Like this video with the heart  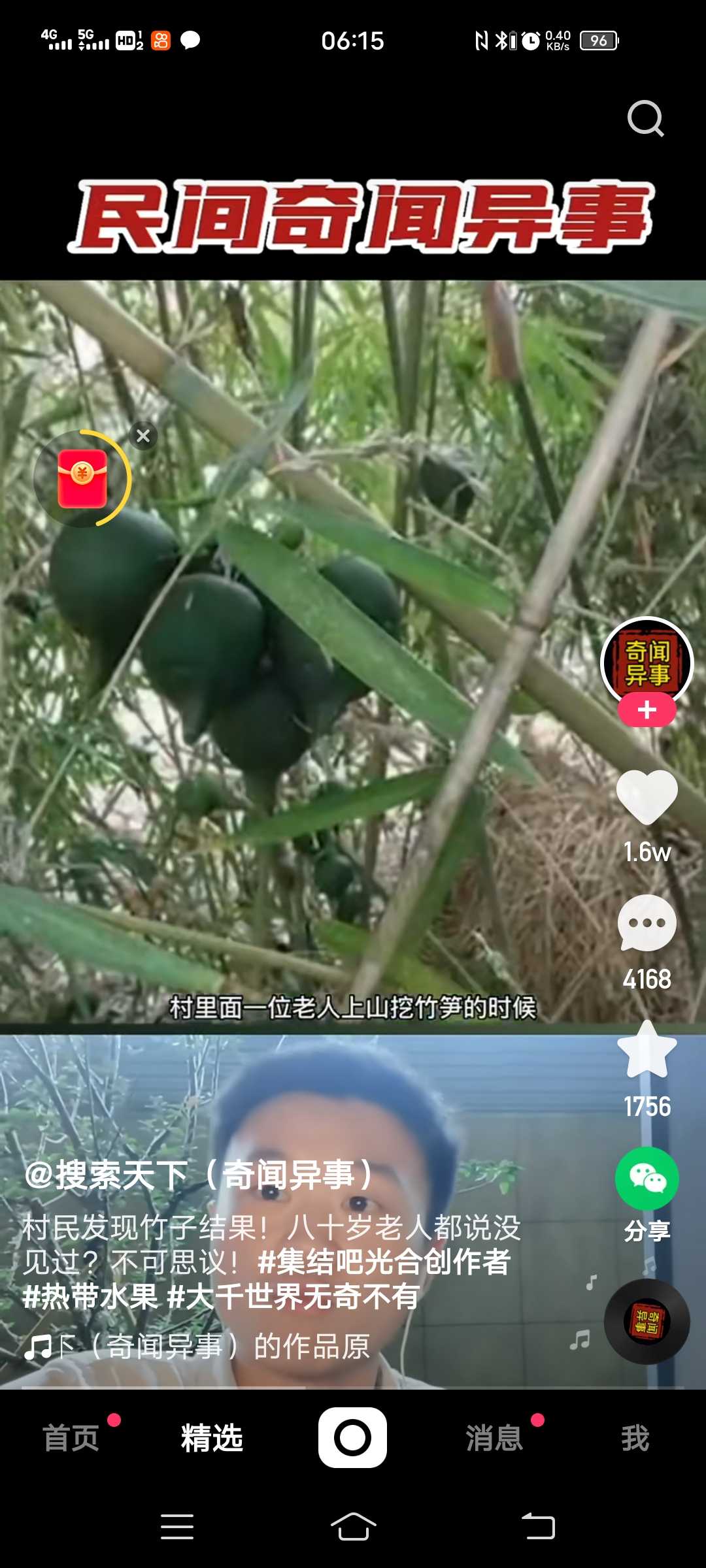point(647,797)
